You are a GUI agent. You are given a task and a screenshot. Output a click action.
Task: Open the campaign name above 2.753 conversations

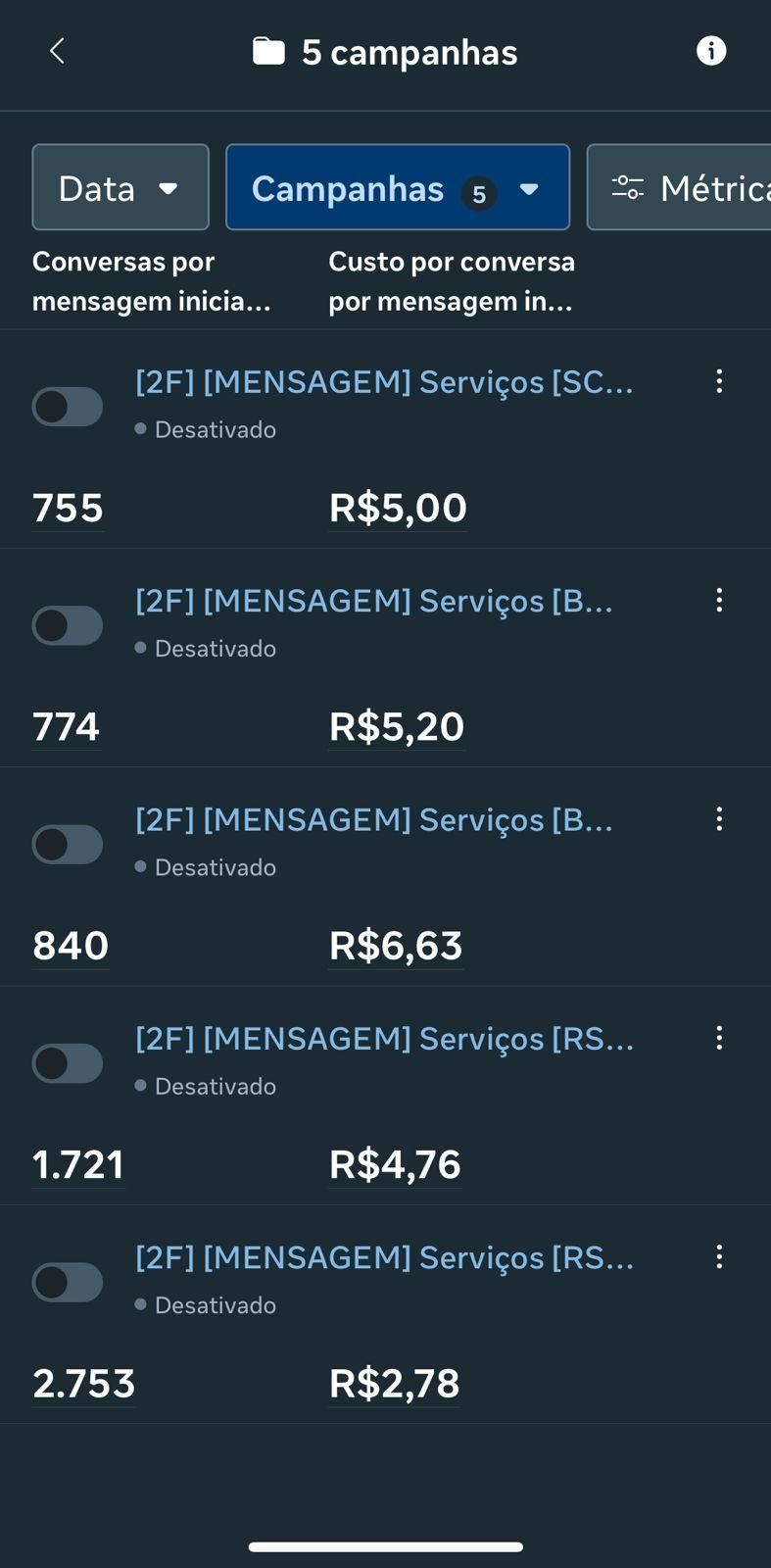pyautogui.click(x=384, y=1257)
